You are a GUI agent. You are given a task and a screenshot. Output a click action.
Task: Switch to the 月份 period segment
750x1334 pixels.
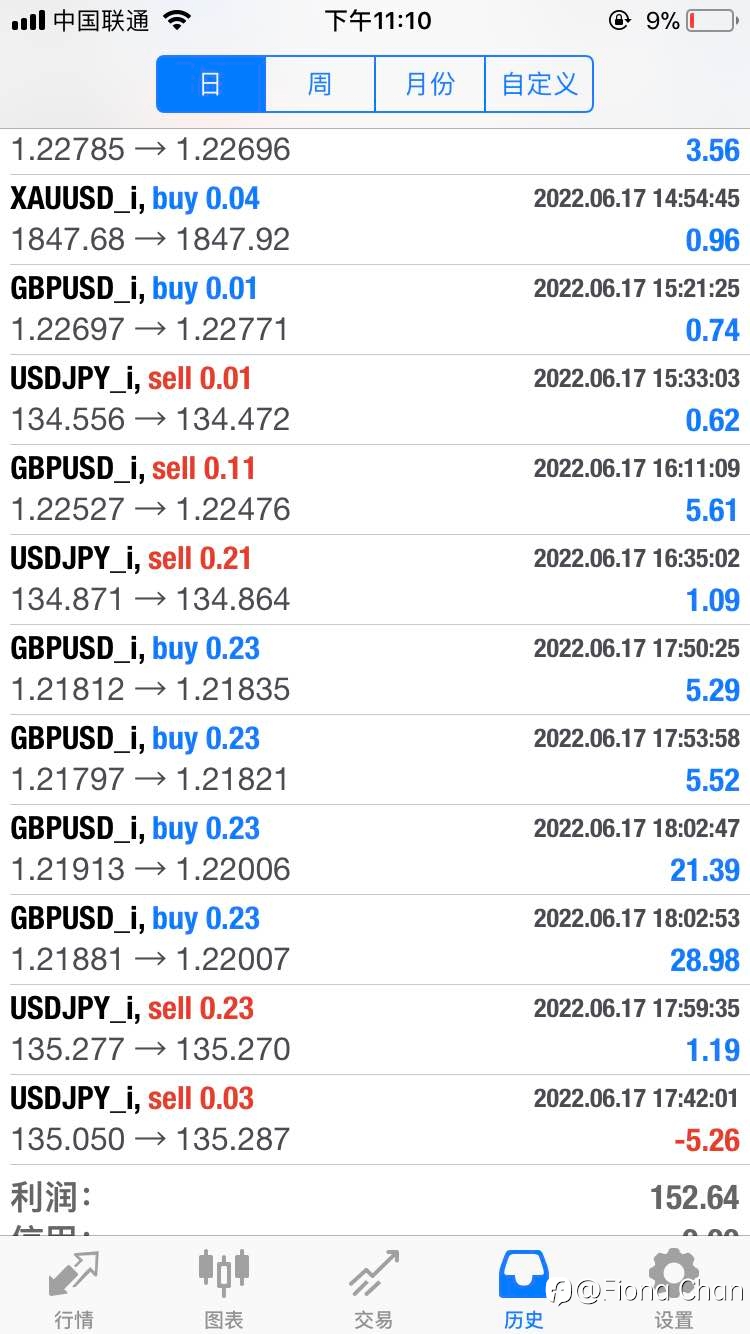point(430,84)
